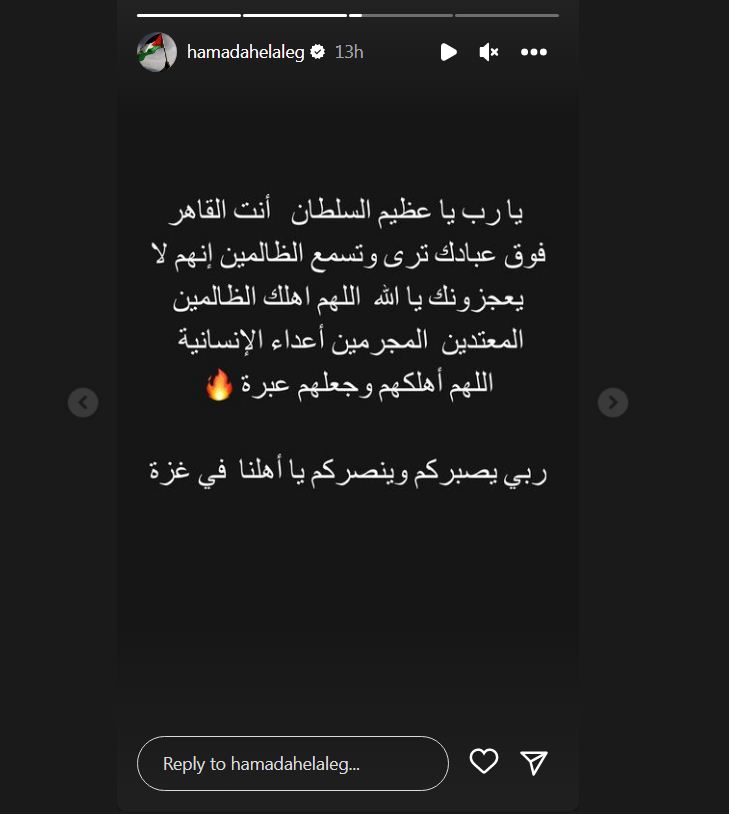Image resolution: width=729 pixels, height=814 pixels.
Task: Like this story with the heart
Action: click(484, 762)
